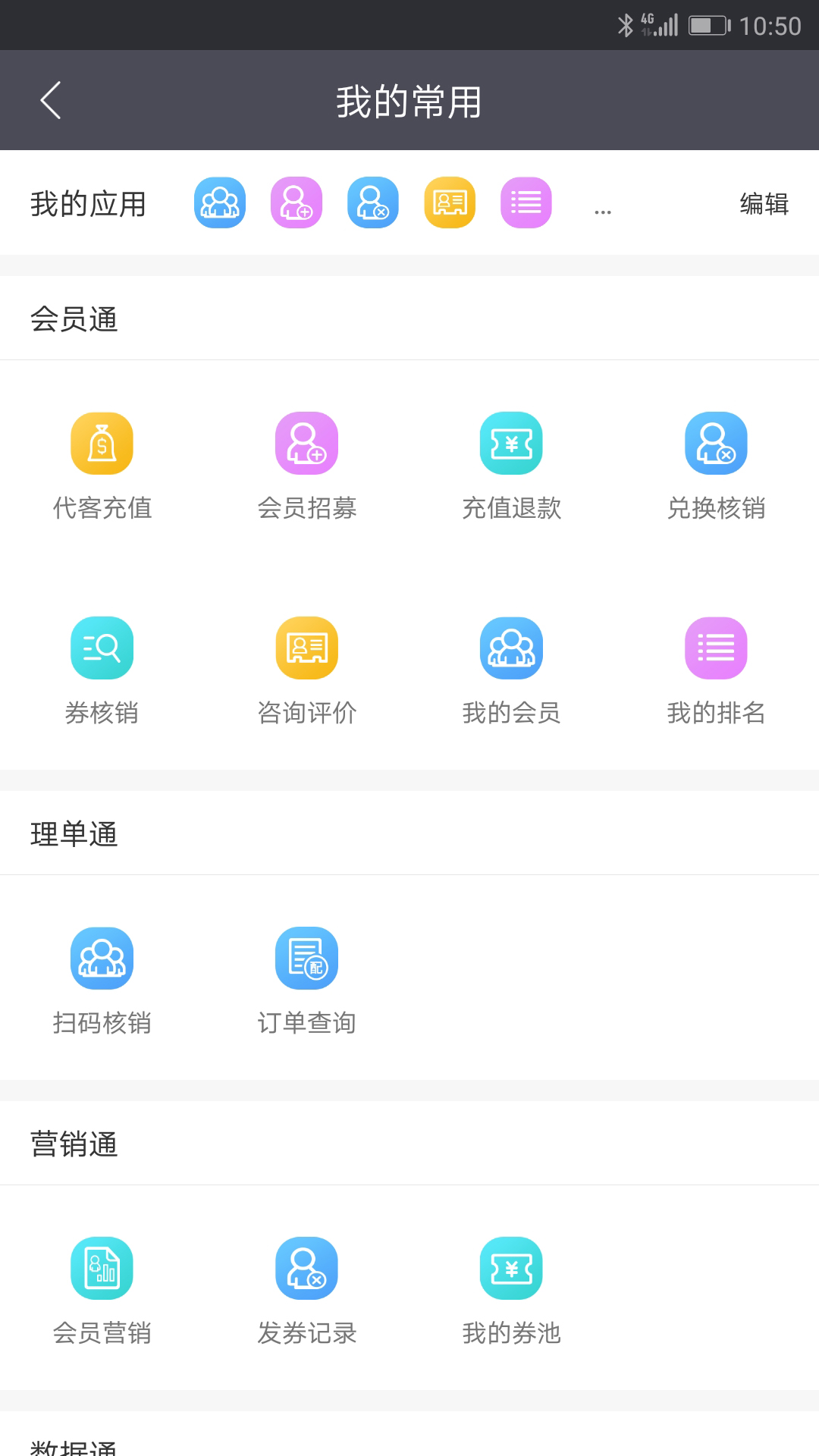Screen dimensions: 819x1456
Task: Tap the 会员通 section header
Action: point(74,318)
